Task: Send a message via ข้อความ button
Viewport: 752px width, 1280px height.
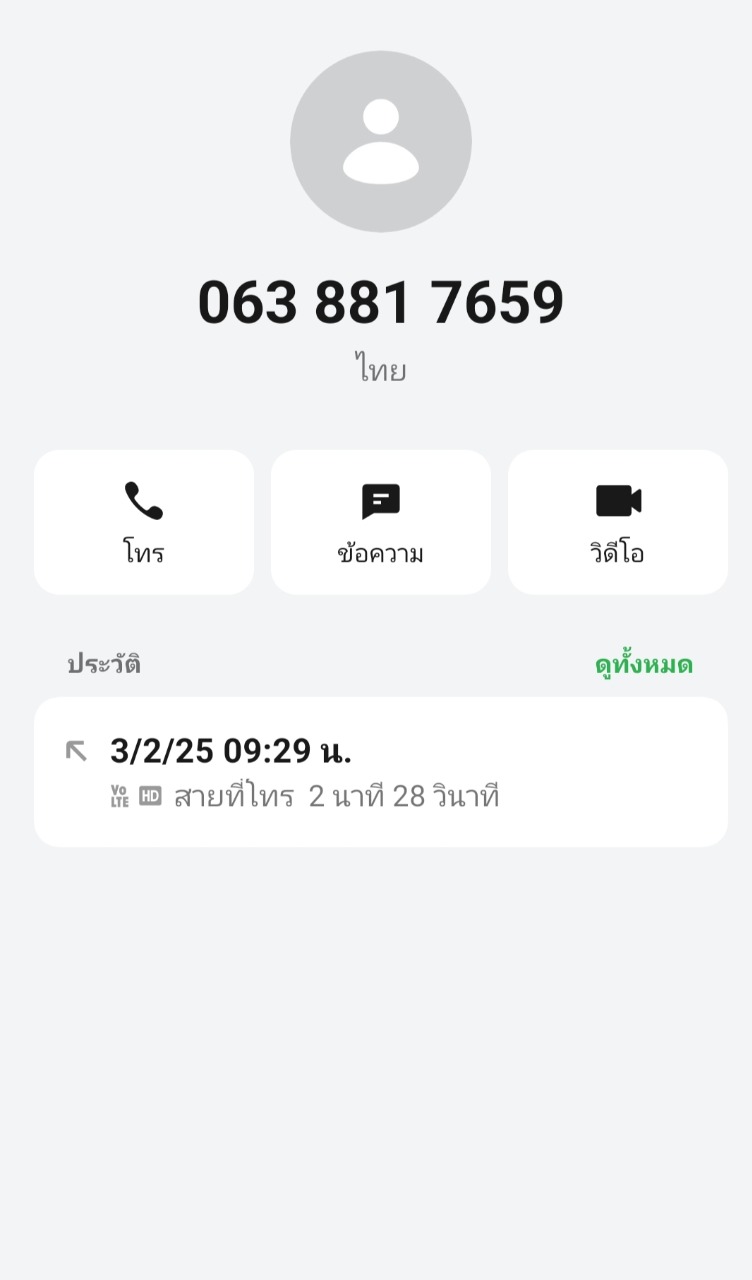Action: [x=380, y=522]
